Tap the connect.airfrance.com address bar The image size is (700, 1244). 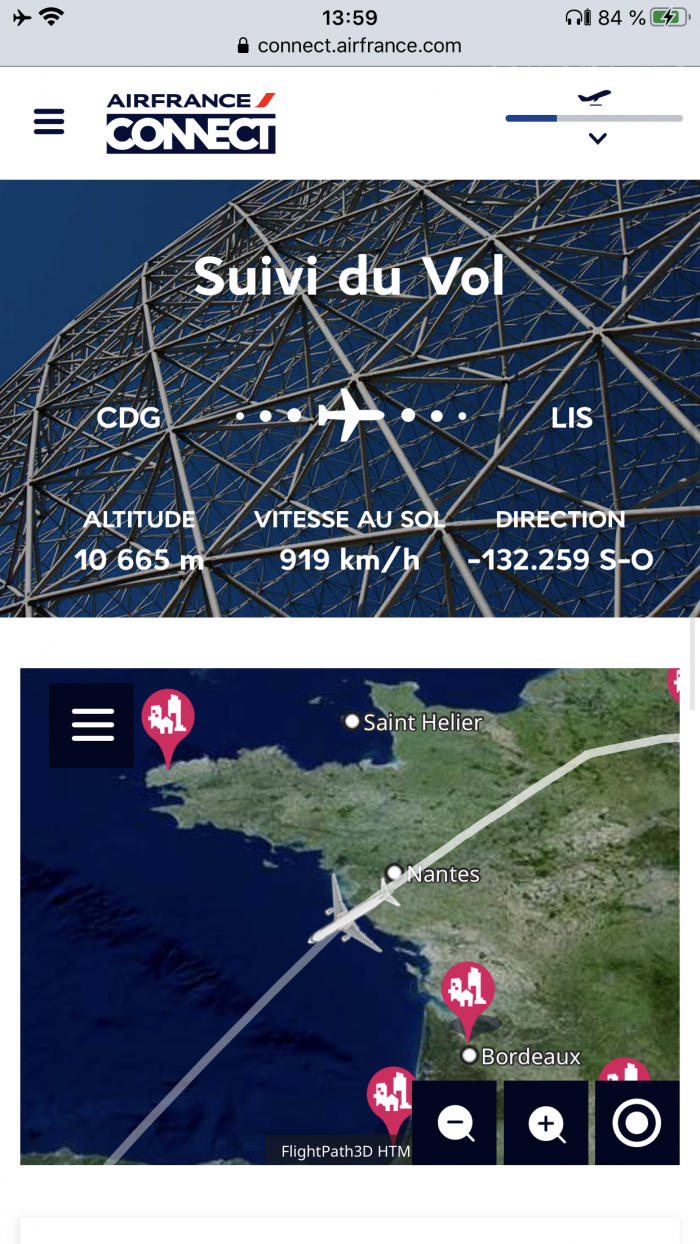(x=350, y=45)
